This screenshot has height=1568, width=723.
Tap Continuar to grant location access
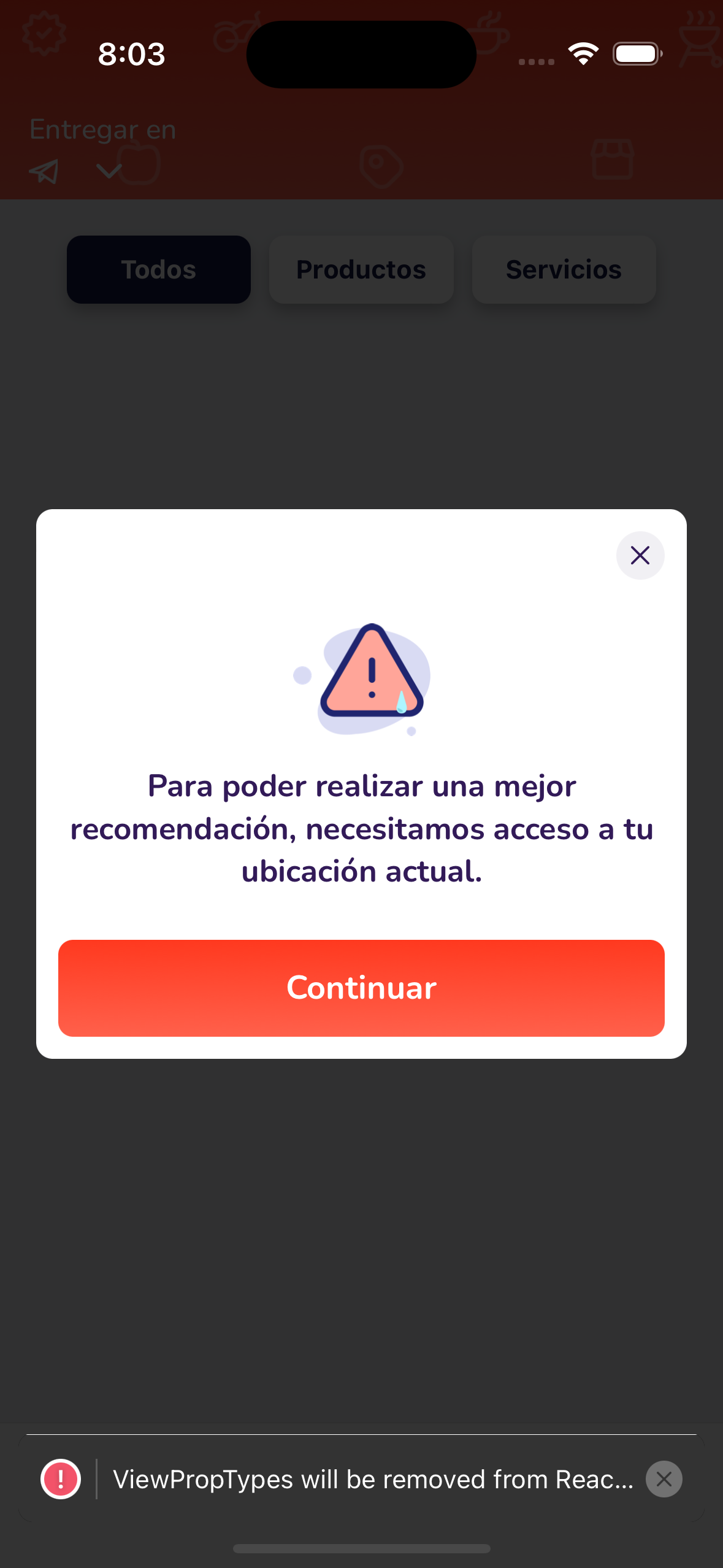[361, 988]
